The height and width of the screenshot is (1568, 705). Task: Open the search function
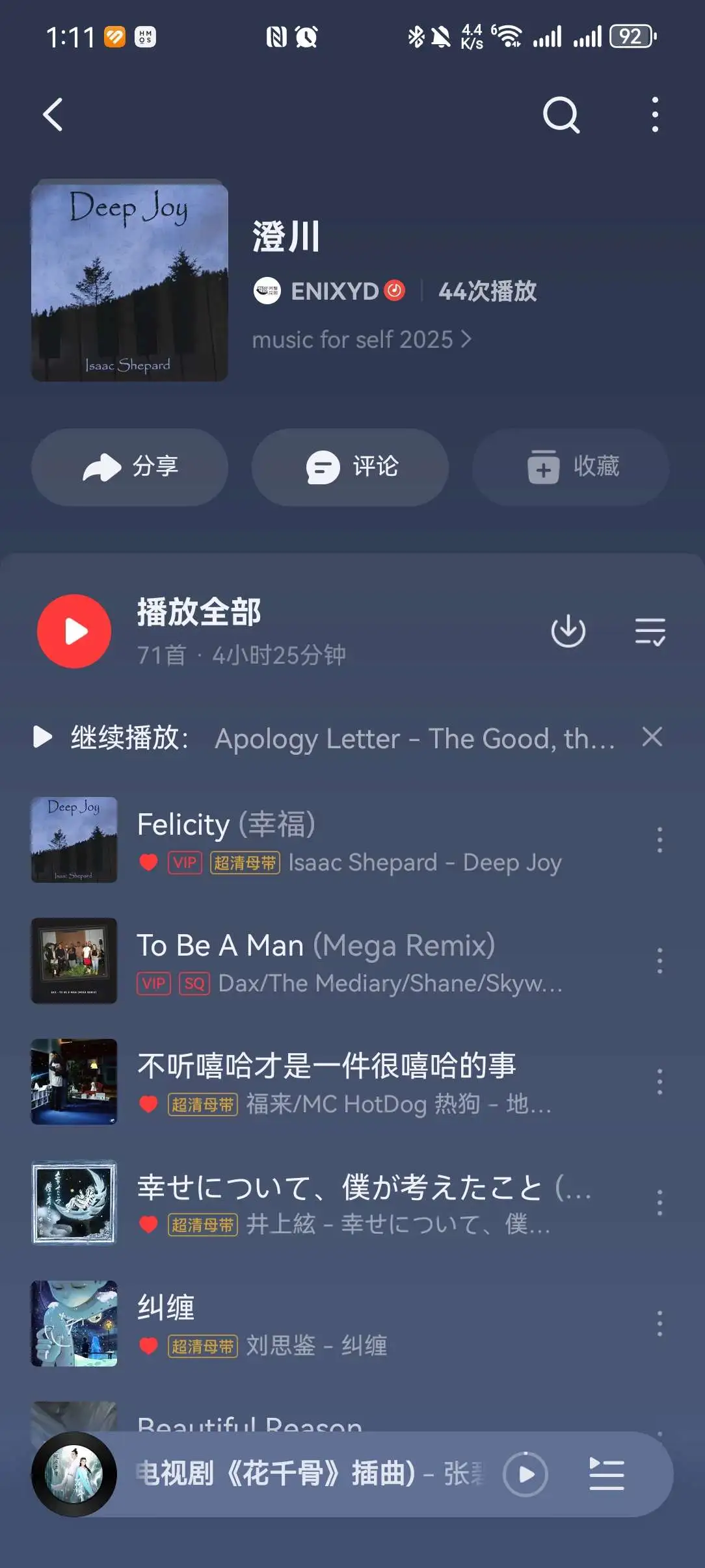point(561,116)
